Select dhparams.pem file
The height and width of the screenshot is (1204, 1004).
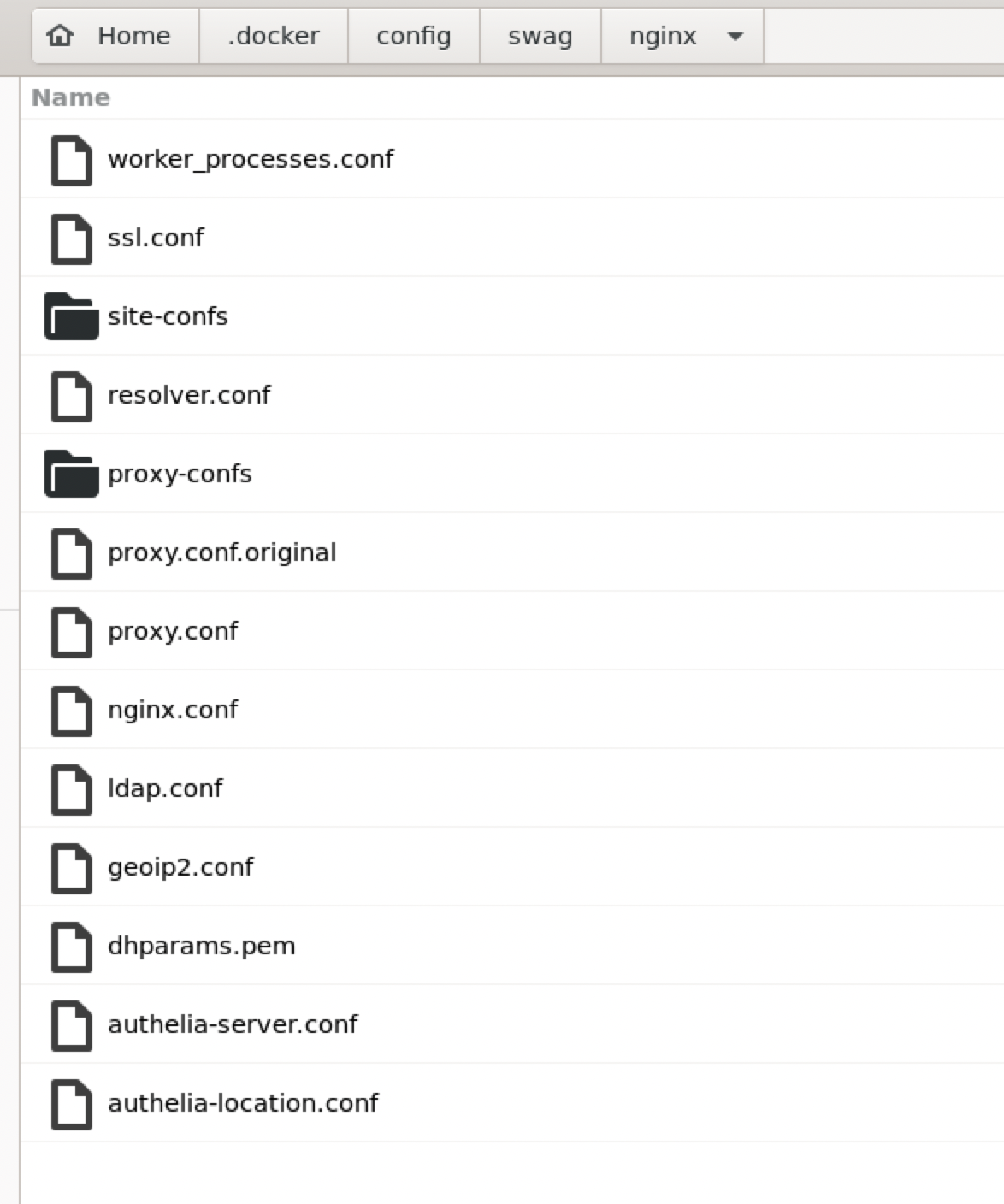tap(511, 946)
